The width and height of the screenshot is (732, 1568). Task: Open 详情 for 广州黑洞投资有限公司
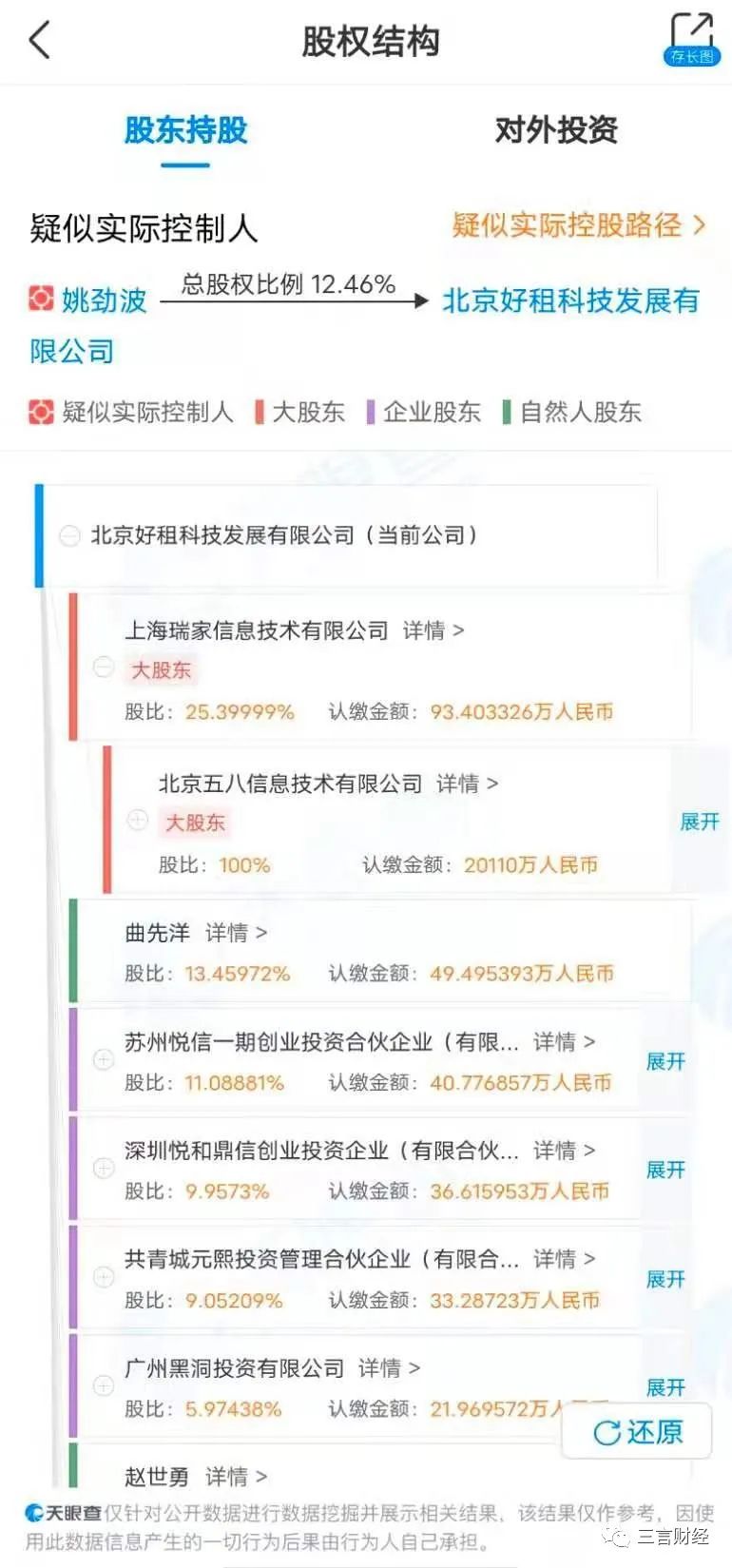point(389,1368)
